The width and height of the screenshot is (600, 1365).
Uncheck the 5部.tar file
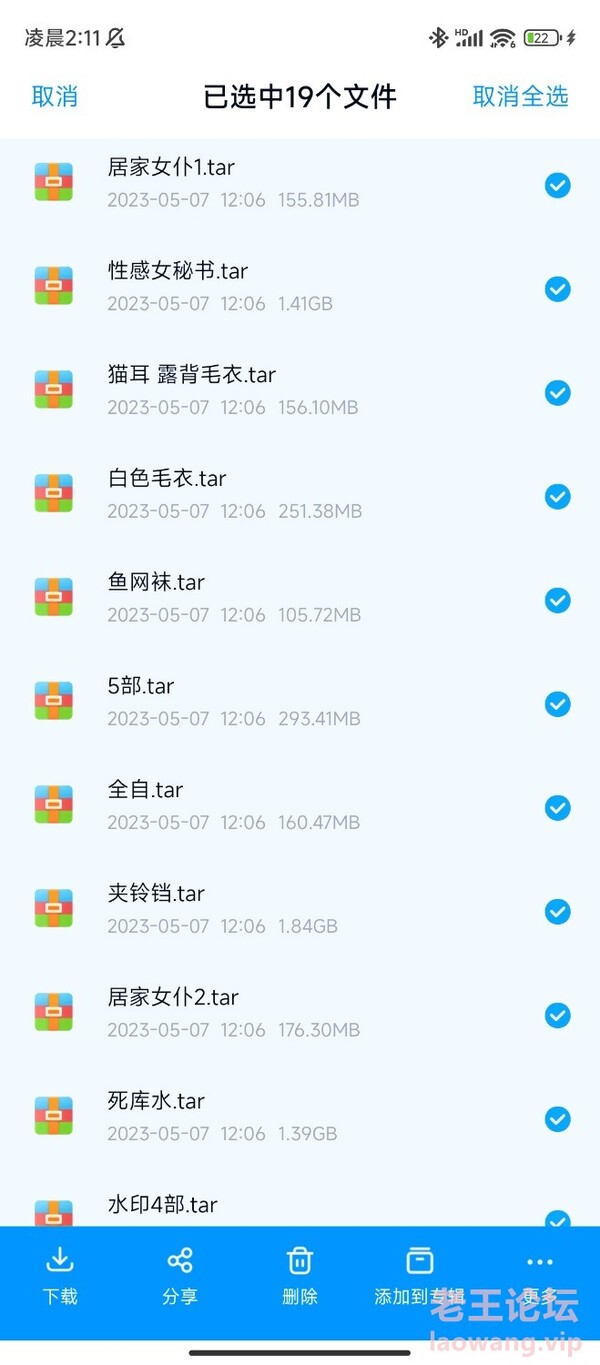click(557, 704)
